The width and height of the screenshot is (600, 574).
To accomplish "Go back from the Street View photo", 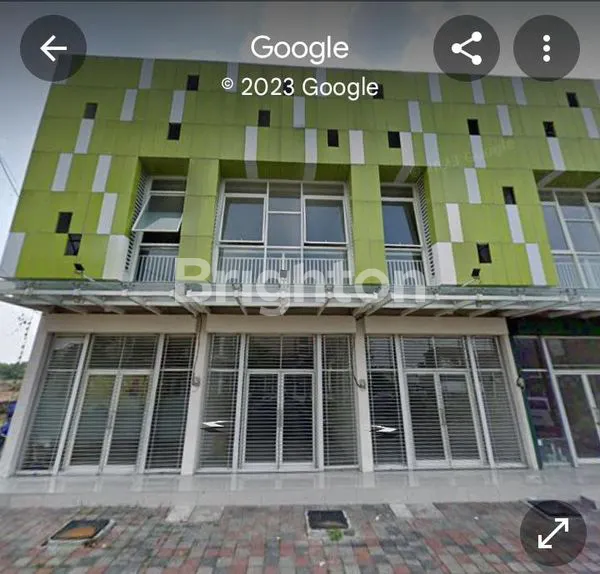I will click(x=53, y=48).
